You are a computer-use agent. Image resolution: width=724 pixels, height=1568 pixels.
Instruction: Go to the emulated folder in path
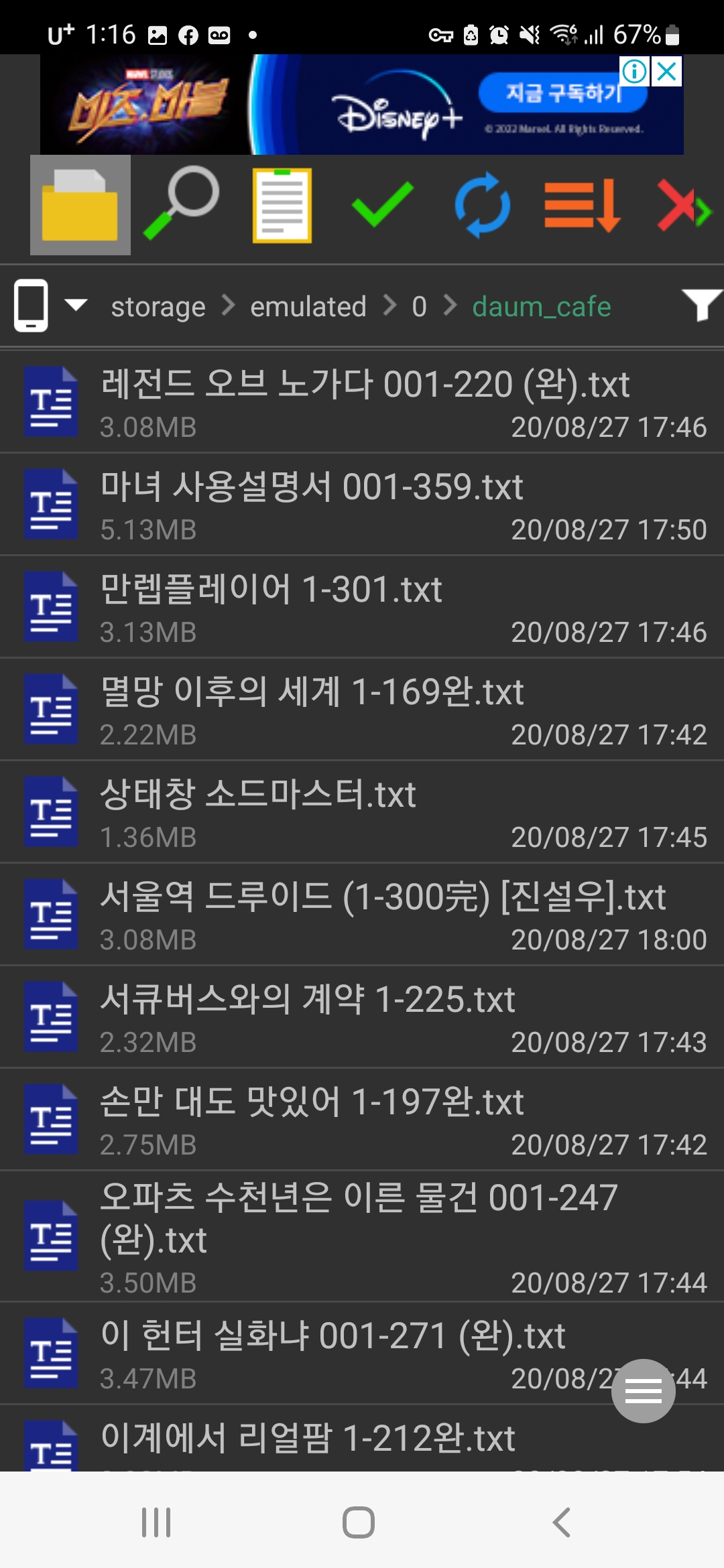click(x=308, y=307)
